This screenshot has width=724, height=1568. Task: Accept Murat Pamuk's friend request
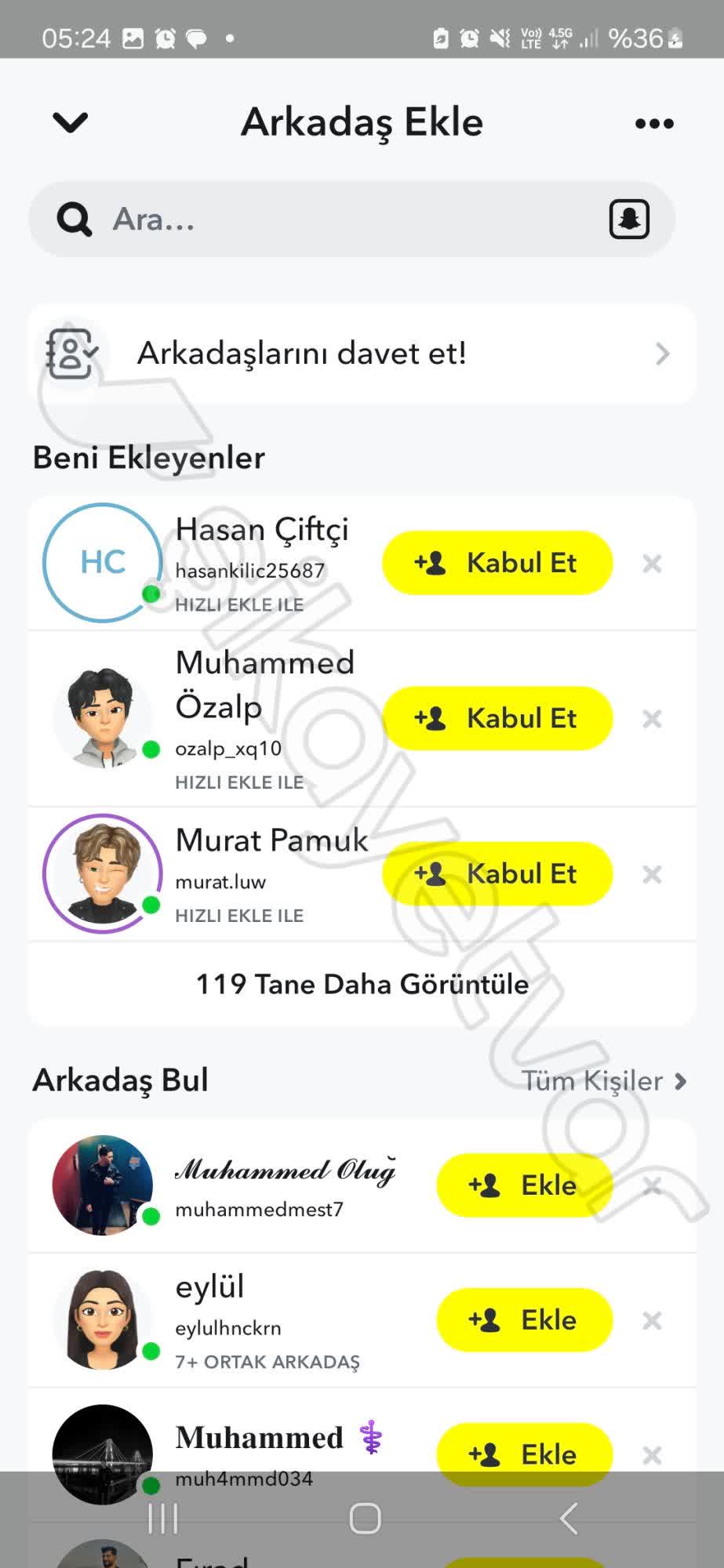click(497, 873)
